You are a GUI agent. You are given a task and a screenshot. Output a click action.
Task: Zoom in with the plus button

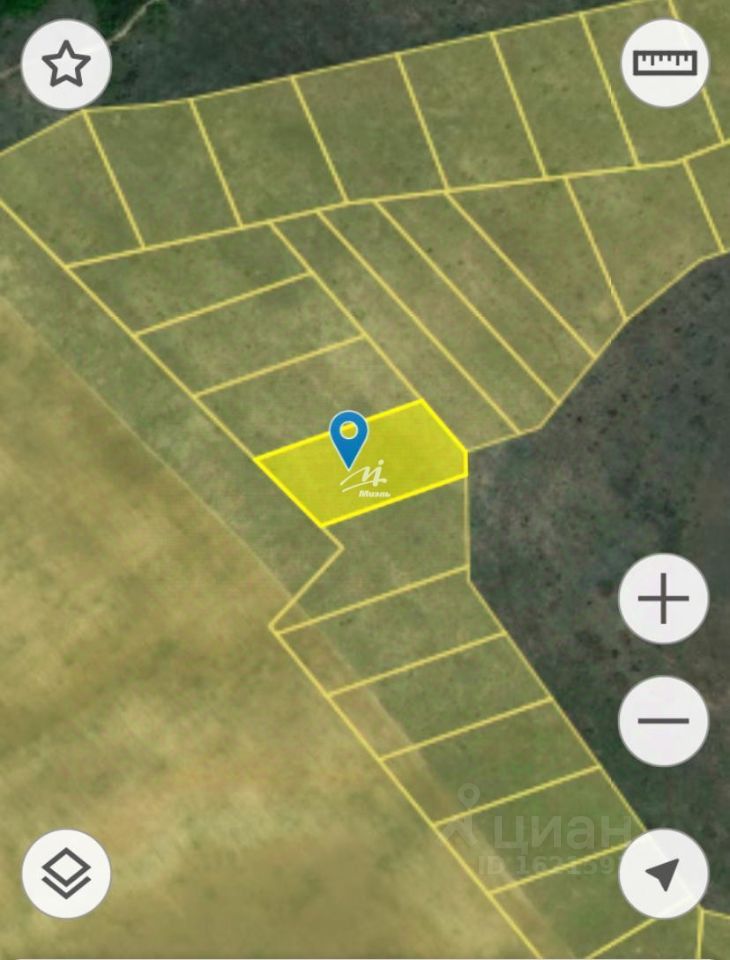(664, 601)
